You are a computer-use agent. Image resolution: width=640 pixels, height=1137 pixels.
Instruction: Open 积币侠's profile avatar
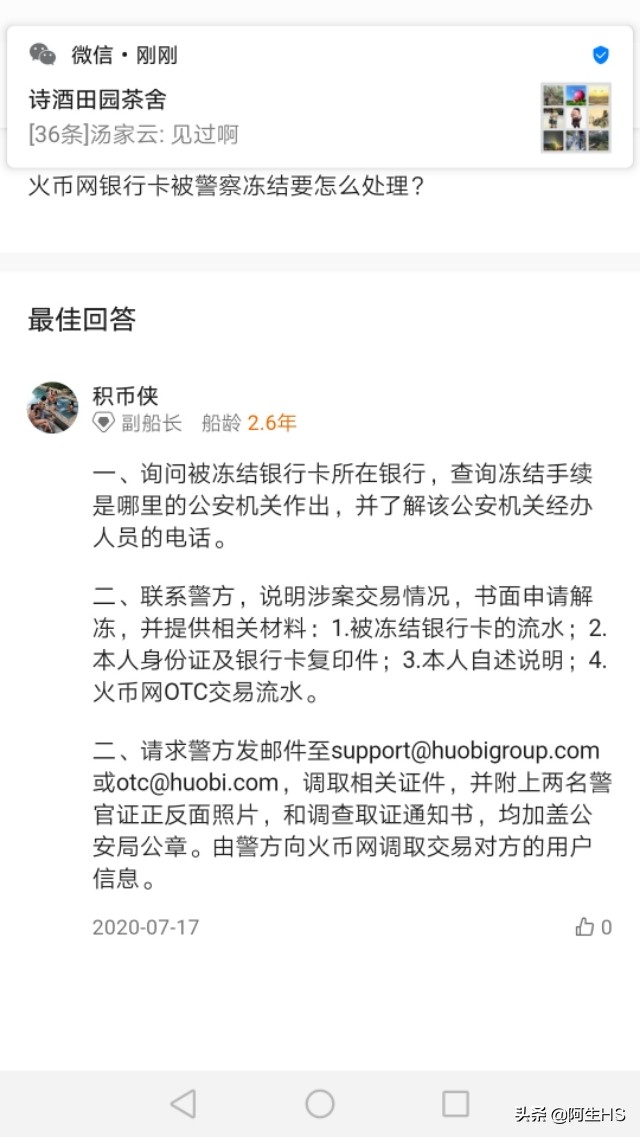click(x=52, y=407)
